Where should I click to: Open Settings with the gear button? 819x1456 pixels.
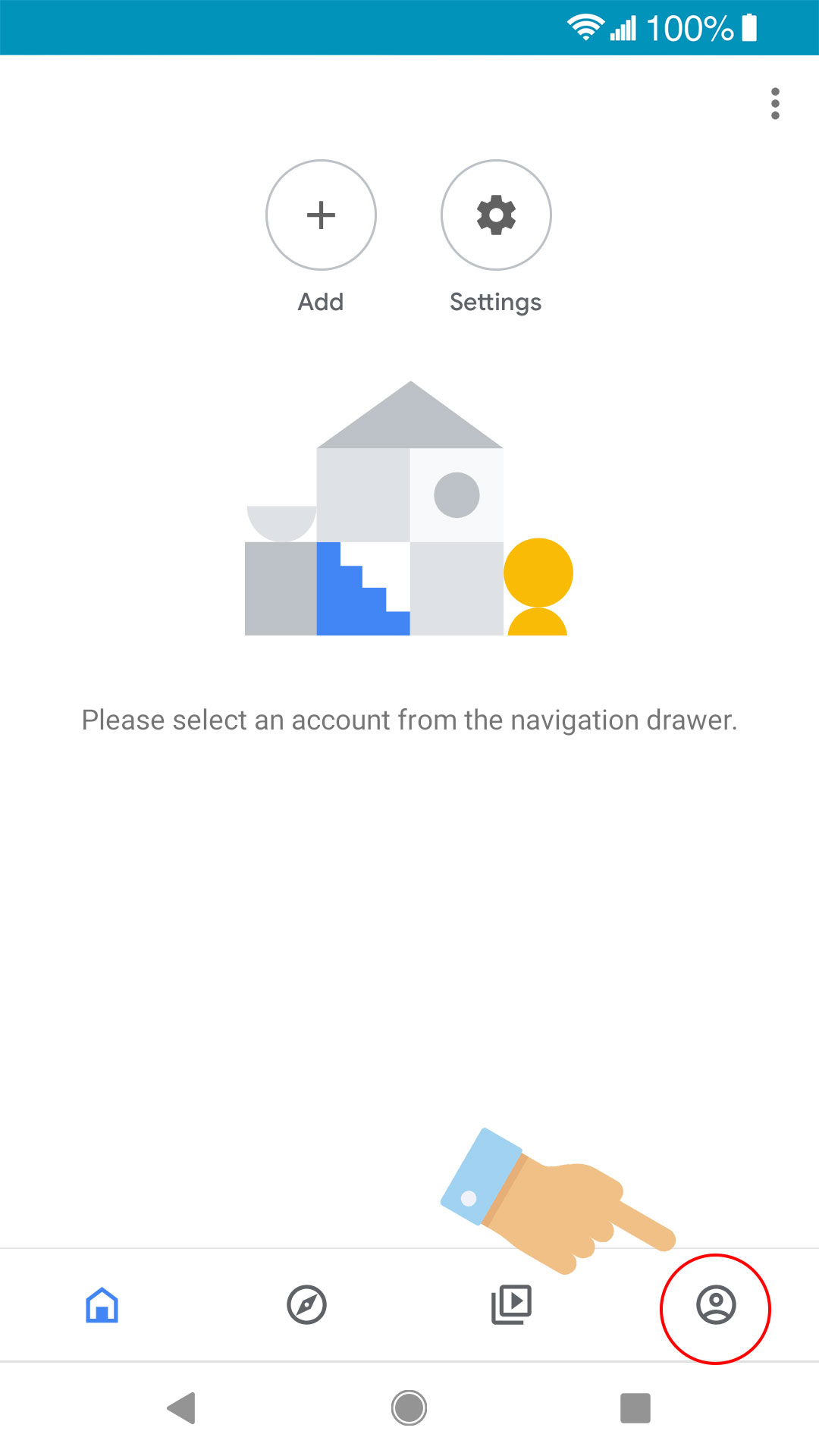496,215
